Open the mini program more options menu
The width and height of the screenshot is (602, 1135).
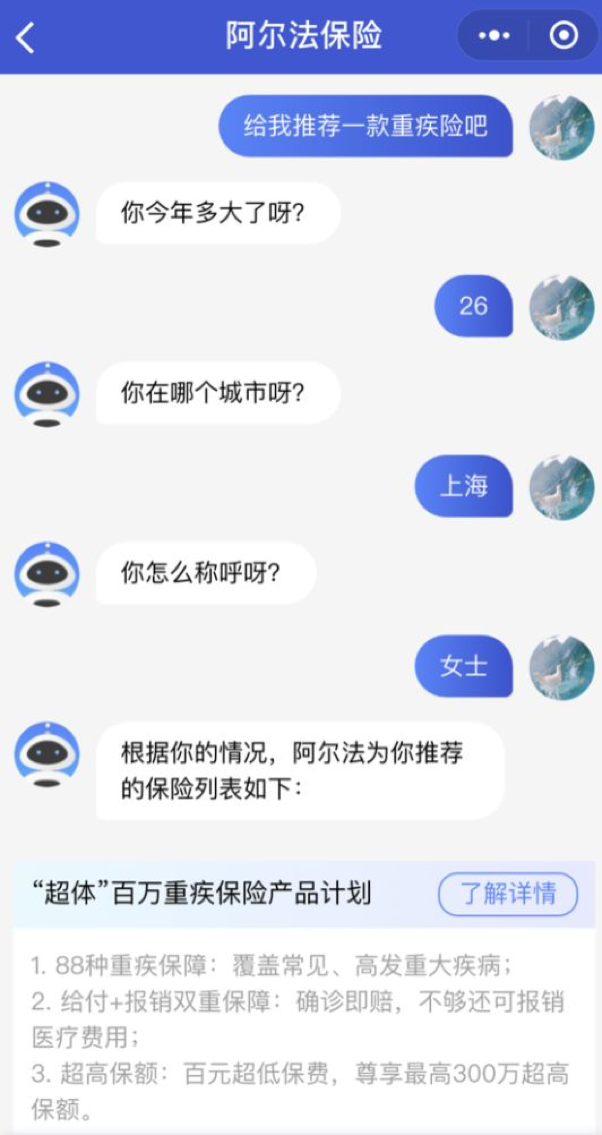pos(494,36)
